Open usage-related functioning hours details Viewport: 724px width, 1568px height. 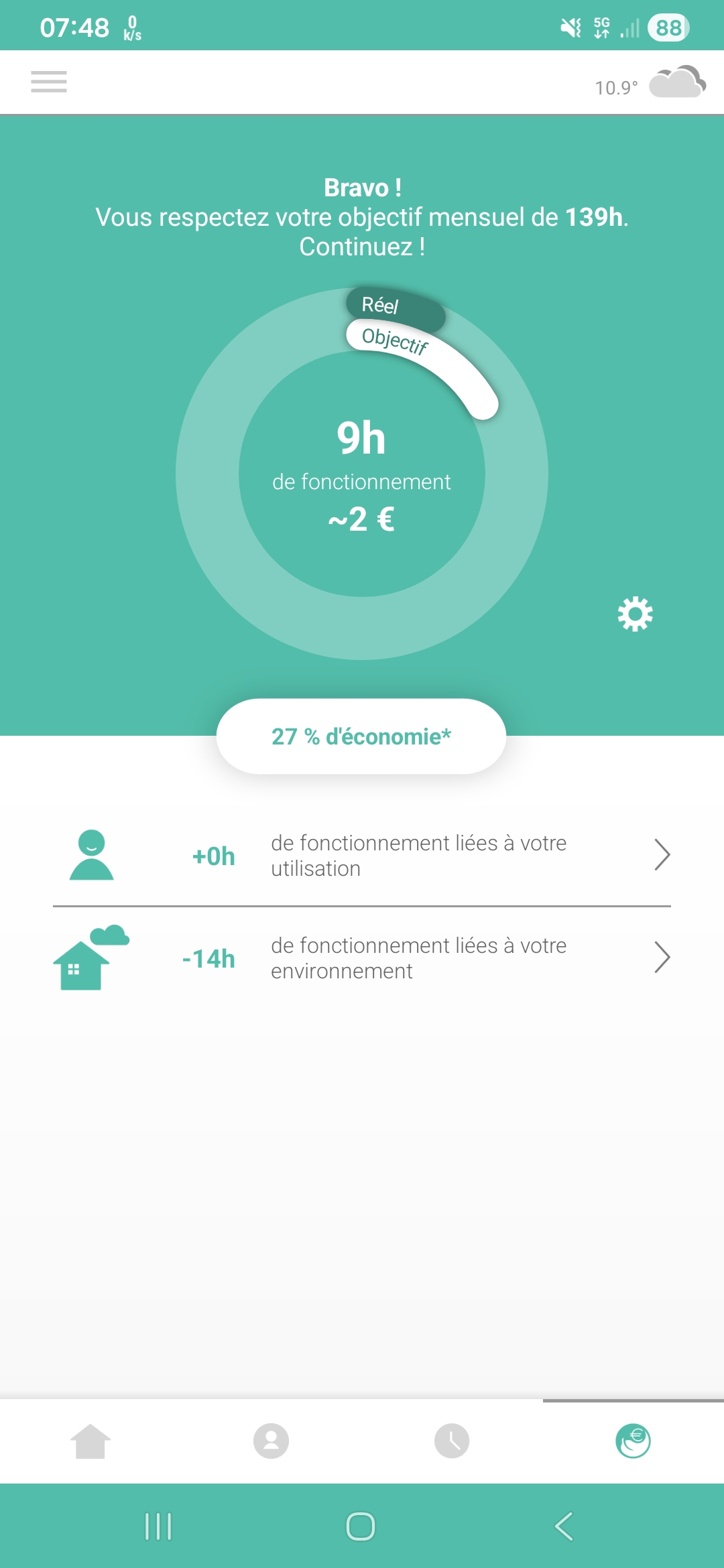(x=362, y=856)
